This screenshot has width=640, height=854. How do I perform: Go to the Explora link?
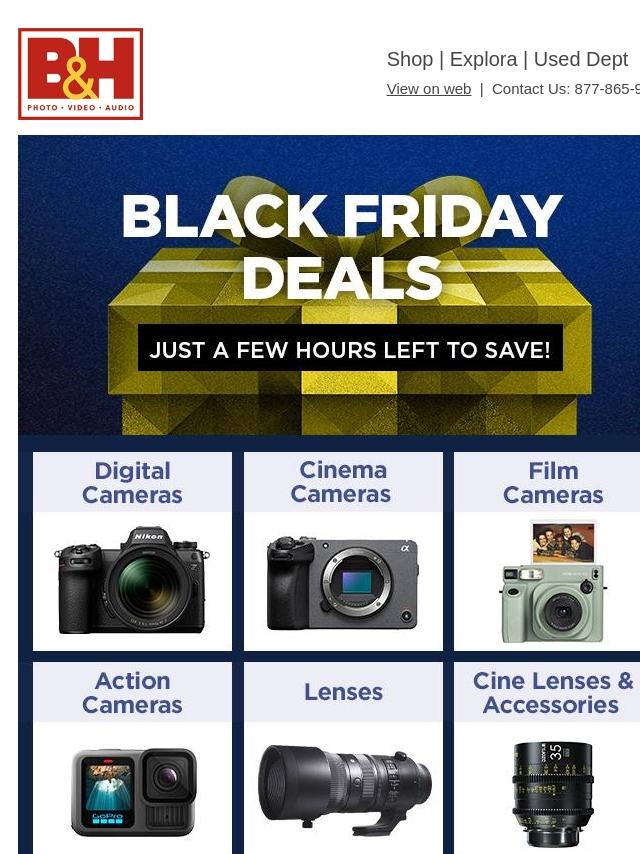[x=483, y=60]
